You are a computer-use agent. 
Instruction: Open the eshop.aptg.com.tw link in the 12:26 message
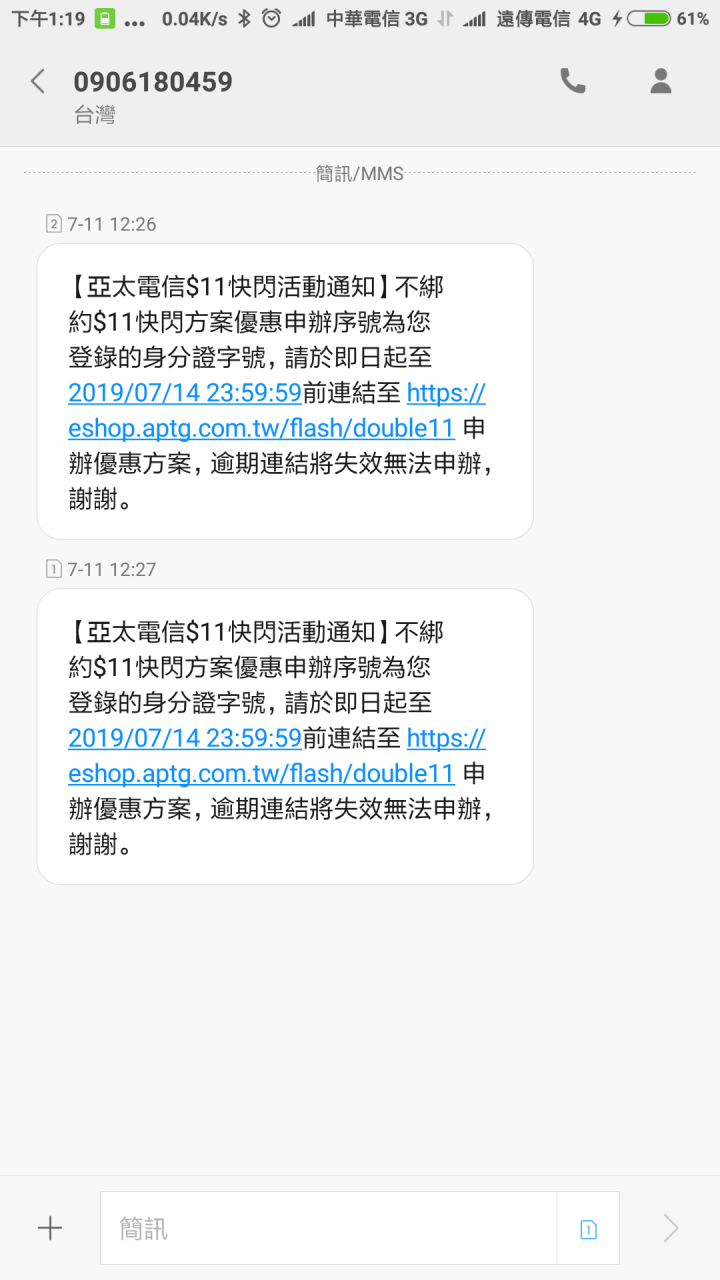[x=261, y=429]
